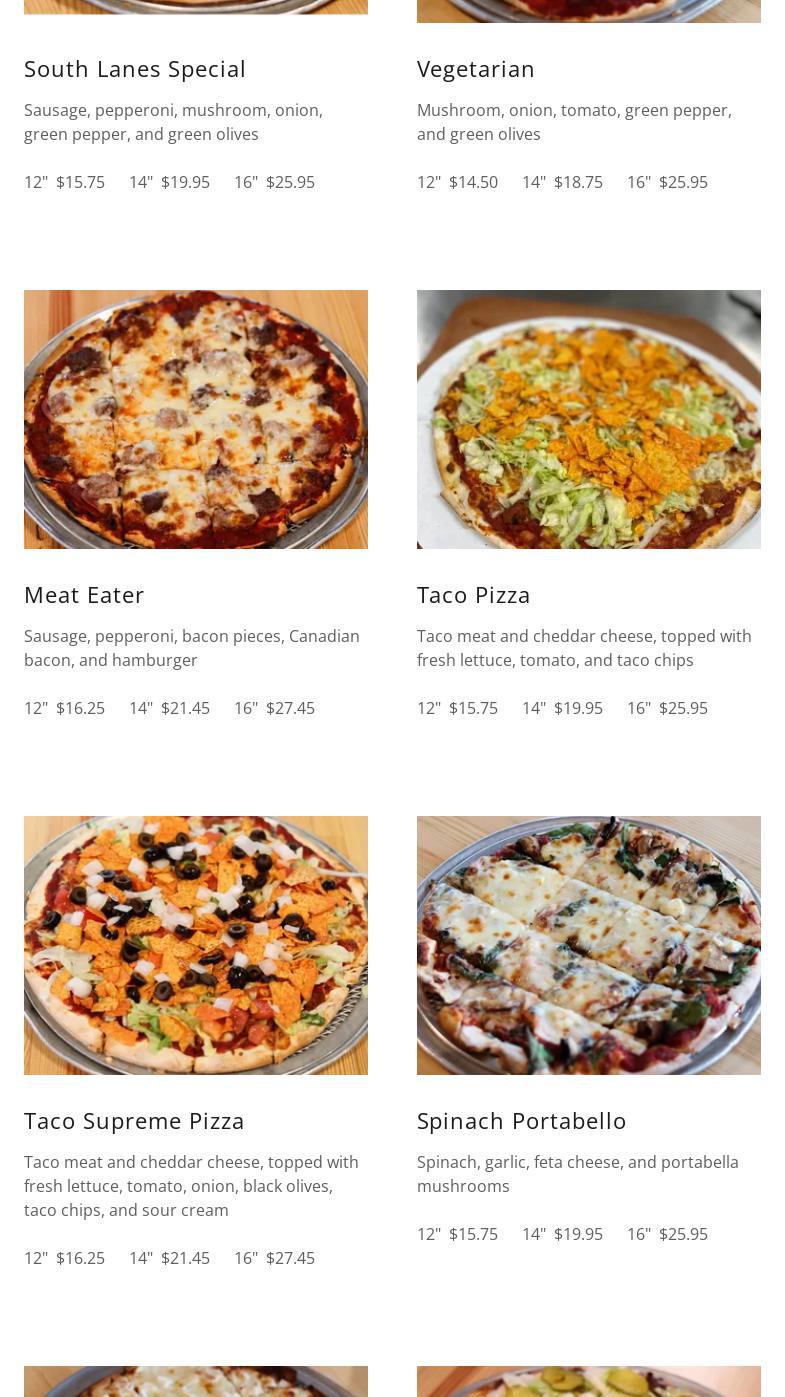Viewport: 785px width, 1397px height.
Task: Enlarge the Taco Supreme Pizza image
Action: click(196, 945)
